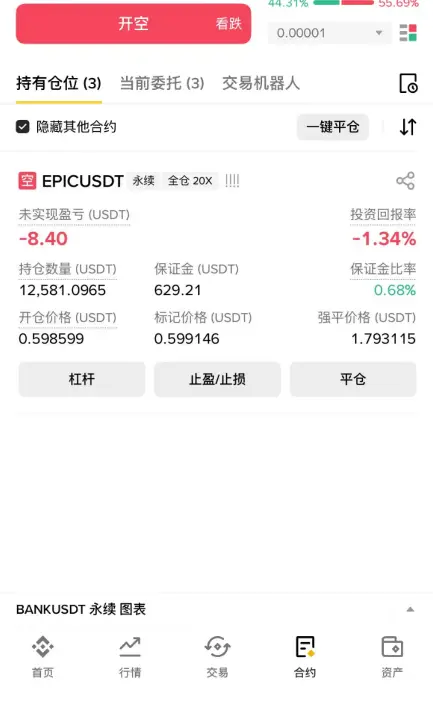The image size is (433, 713).
Task: Change the order book layout icon
Action: pyautogui.click(x=408, y=33)
